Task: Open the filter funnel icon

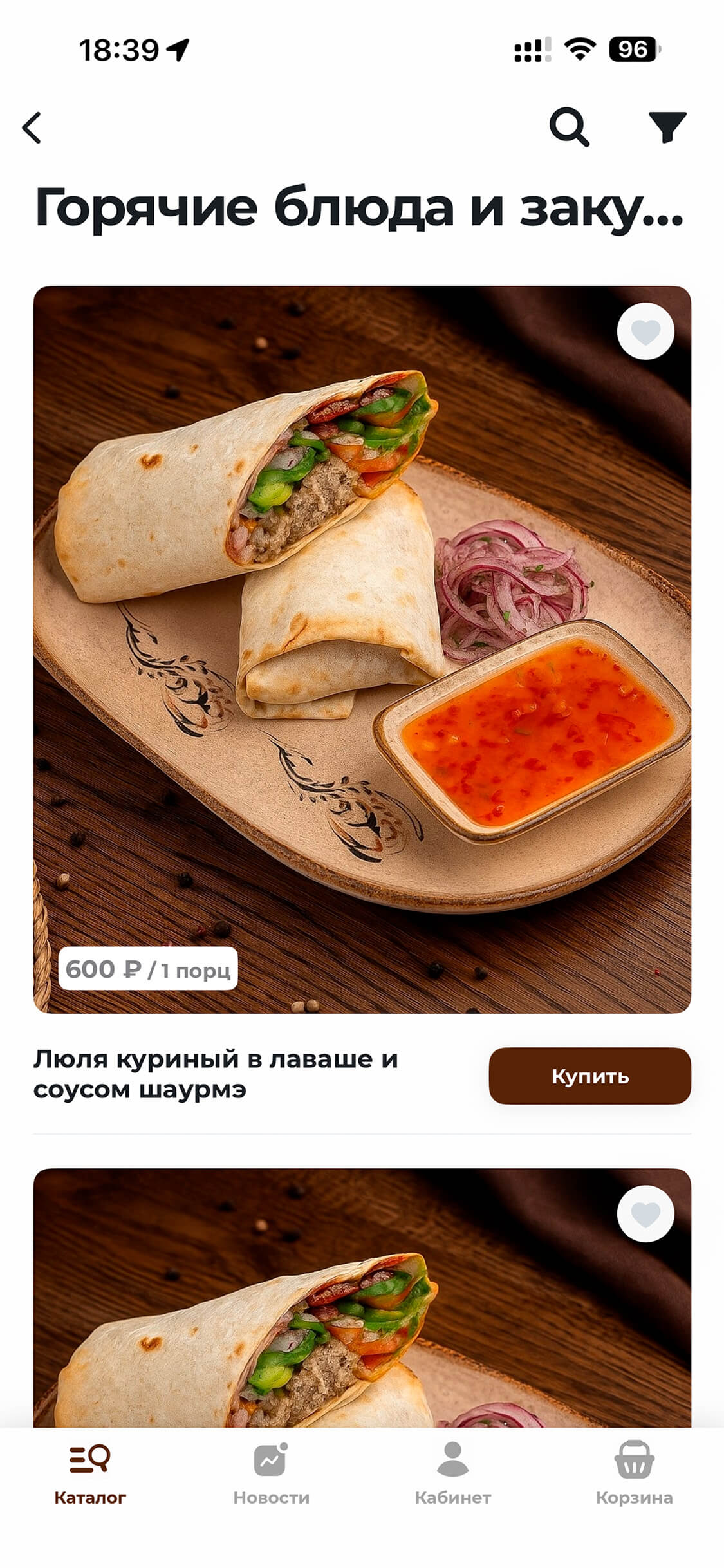Action: 667,127
